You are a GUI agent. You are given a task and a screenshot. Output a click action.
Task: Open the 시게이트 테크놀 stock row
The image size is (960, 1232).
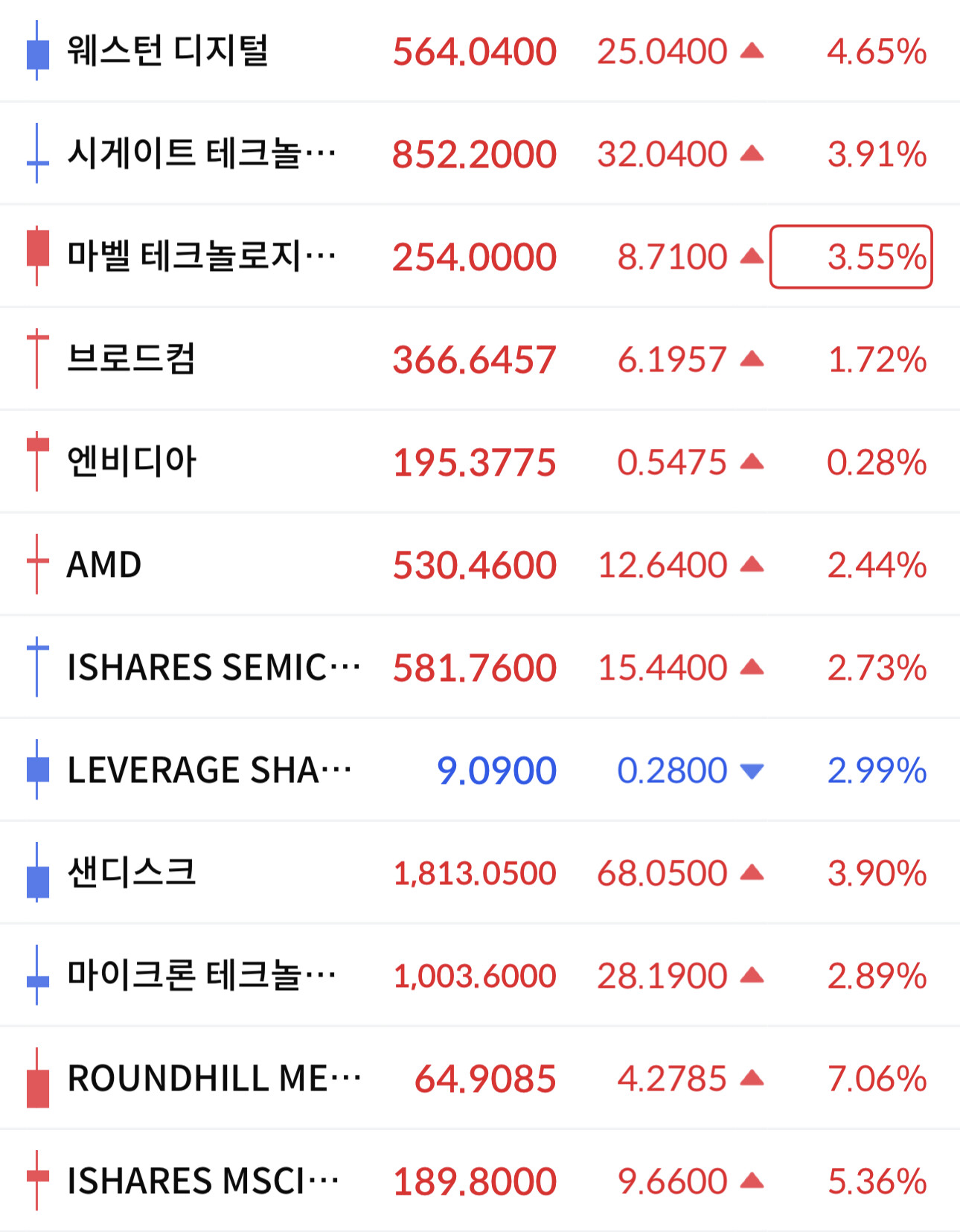pyautogui.click(x=480, y=153)
